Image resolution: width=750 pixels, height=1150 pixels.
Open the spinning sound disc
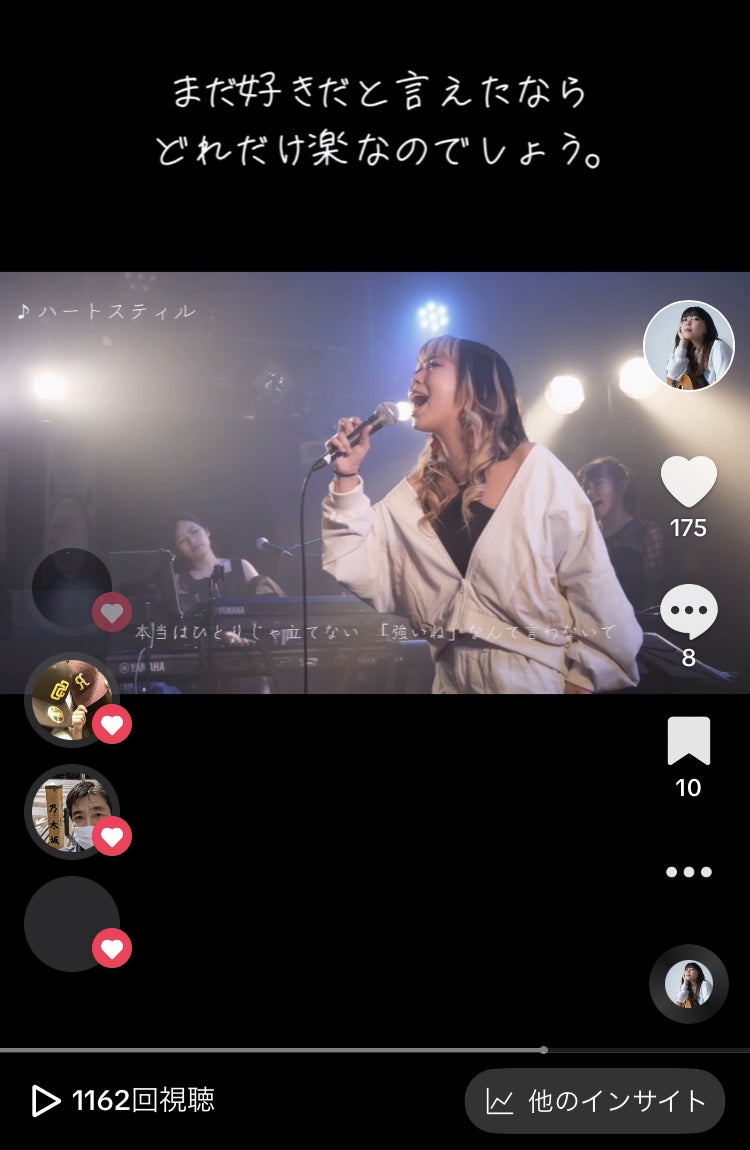(688, 983)
